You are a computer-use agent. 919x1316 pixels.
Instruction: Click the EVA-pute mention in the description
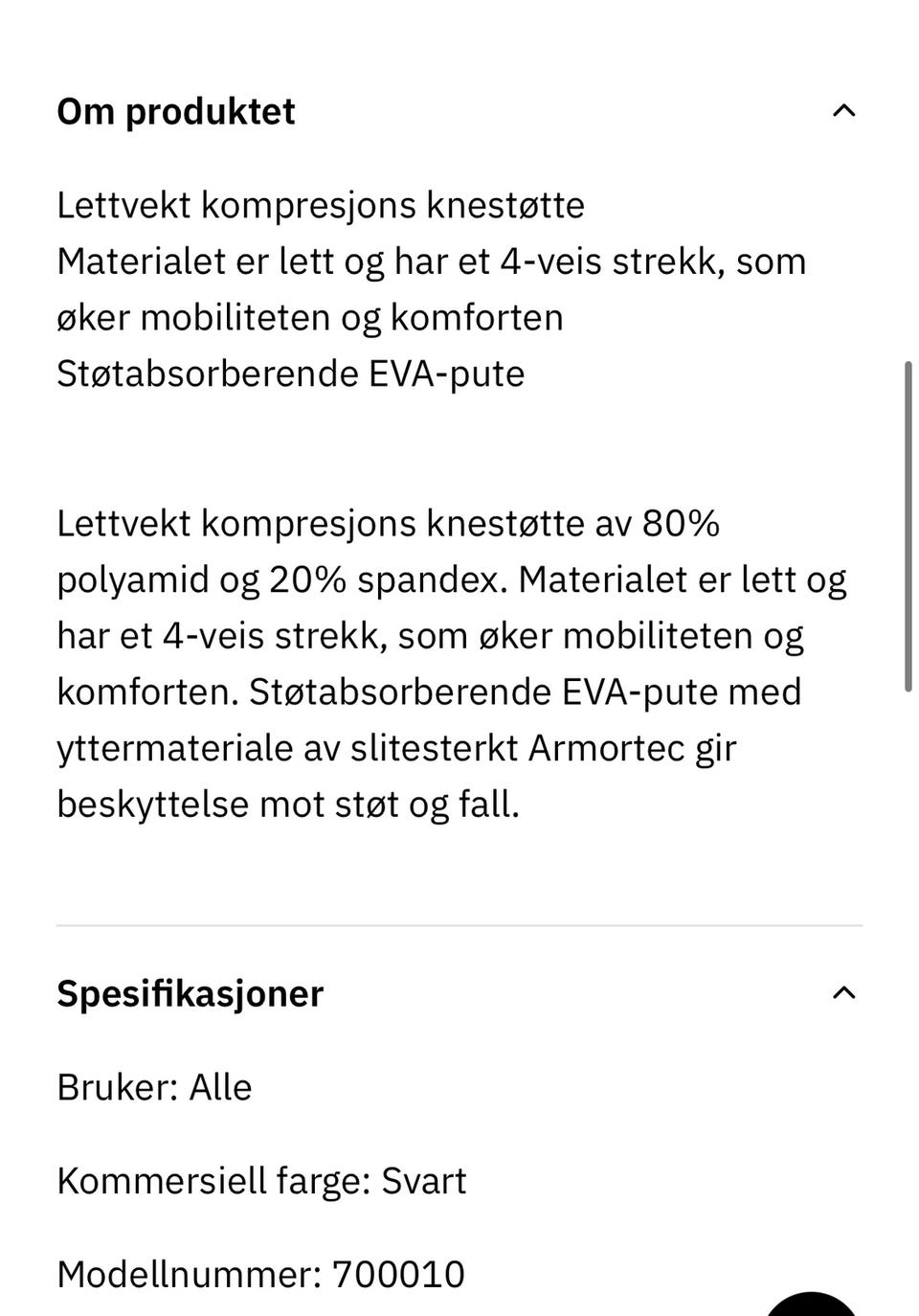point(447,373)
